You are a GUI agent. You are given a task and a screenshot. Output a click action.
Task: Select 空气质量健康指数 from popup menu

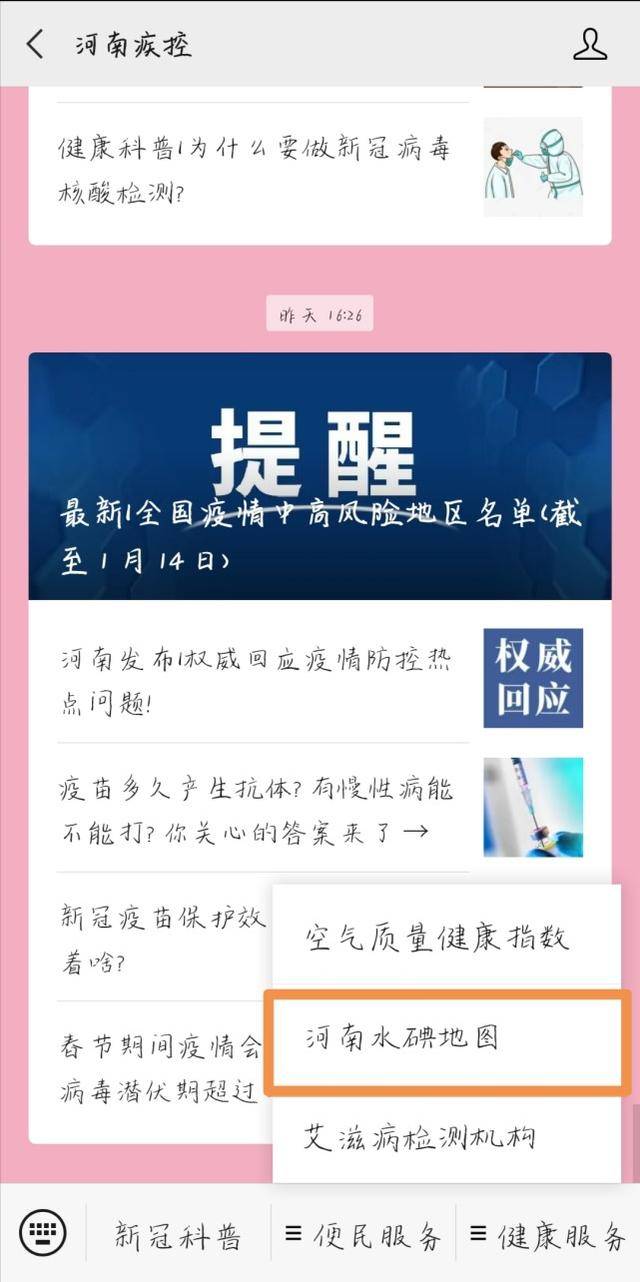pos(447,938)
